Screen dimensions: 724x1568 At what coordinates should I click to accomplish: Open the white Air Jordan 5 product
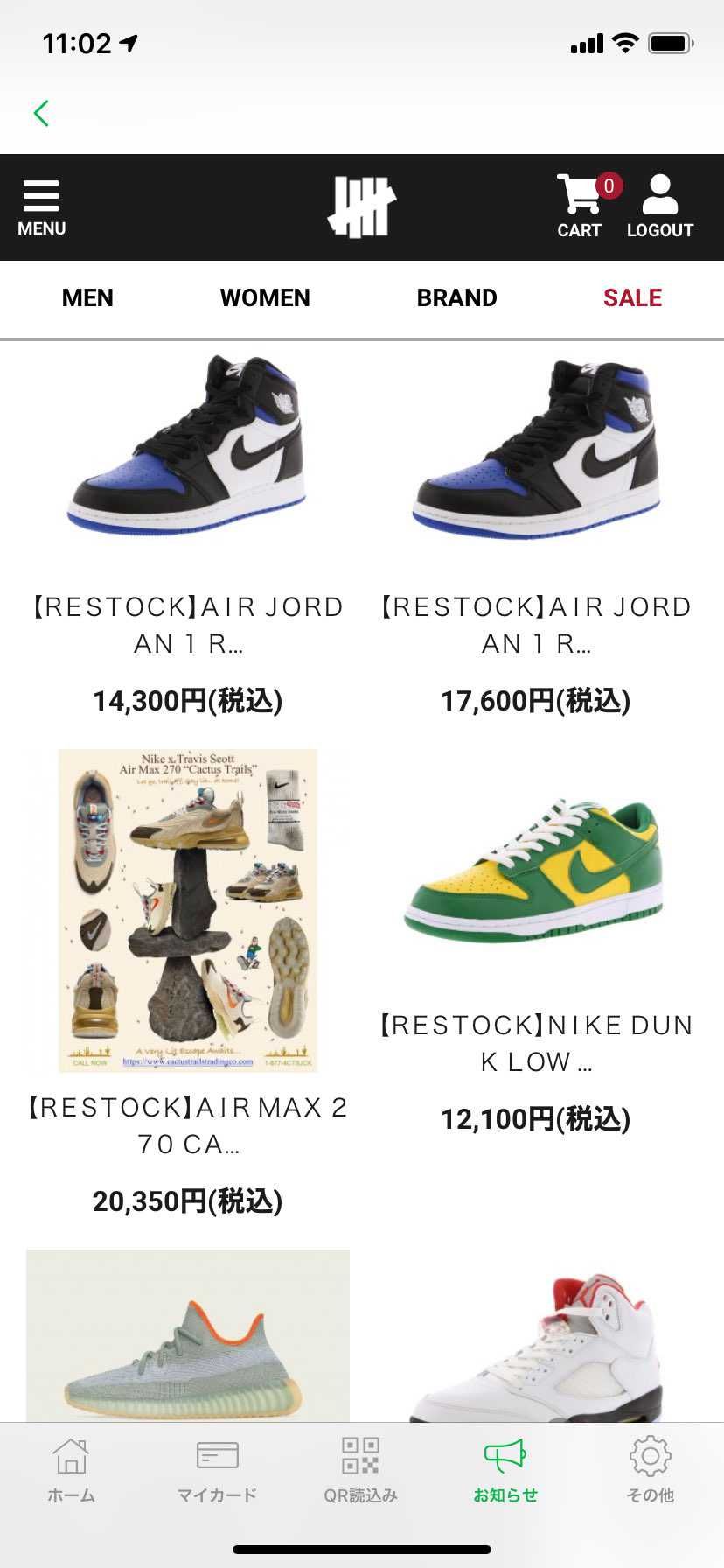pos(536,1347)
